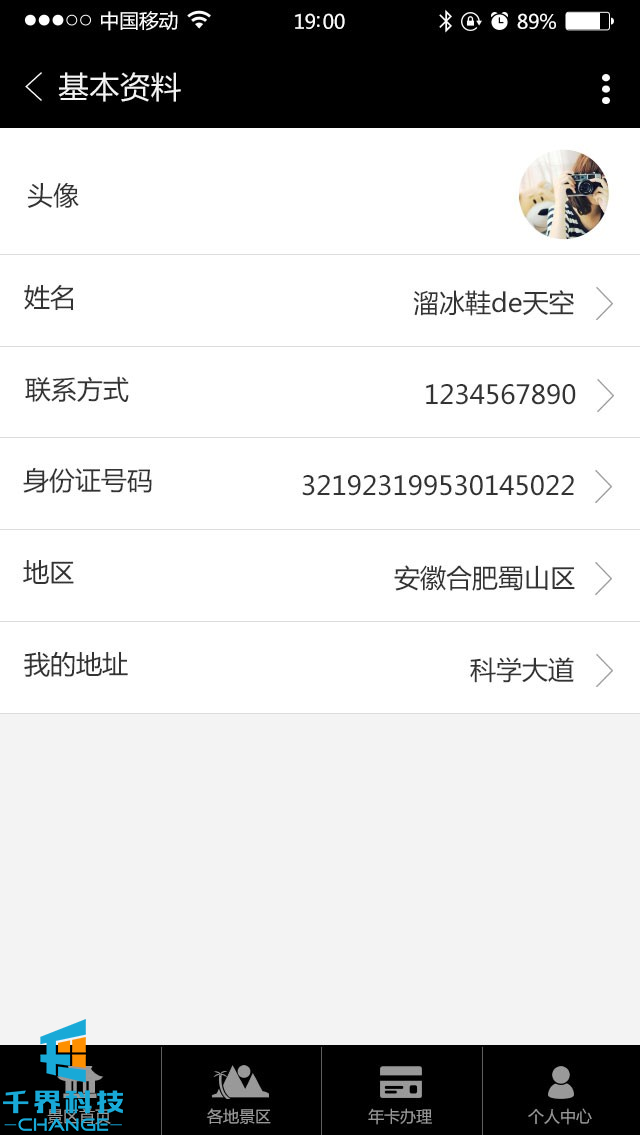Select the 地区 row
Image resolution: width=640 pixels, height=1135 pixels.
[320, 576]
